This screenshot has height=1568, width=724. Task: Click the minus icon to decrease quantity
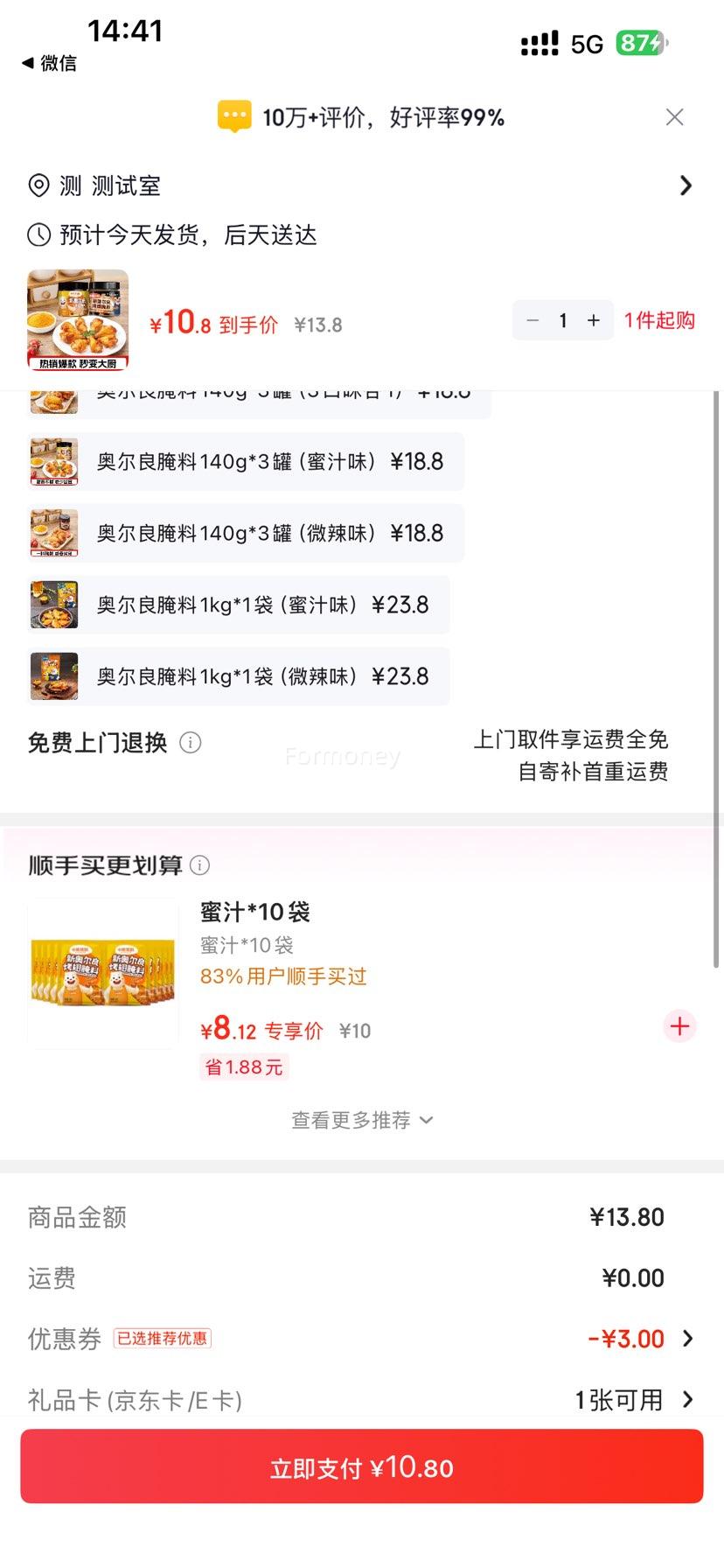click(x=533, y=320)
